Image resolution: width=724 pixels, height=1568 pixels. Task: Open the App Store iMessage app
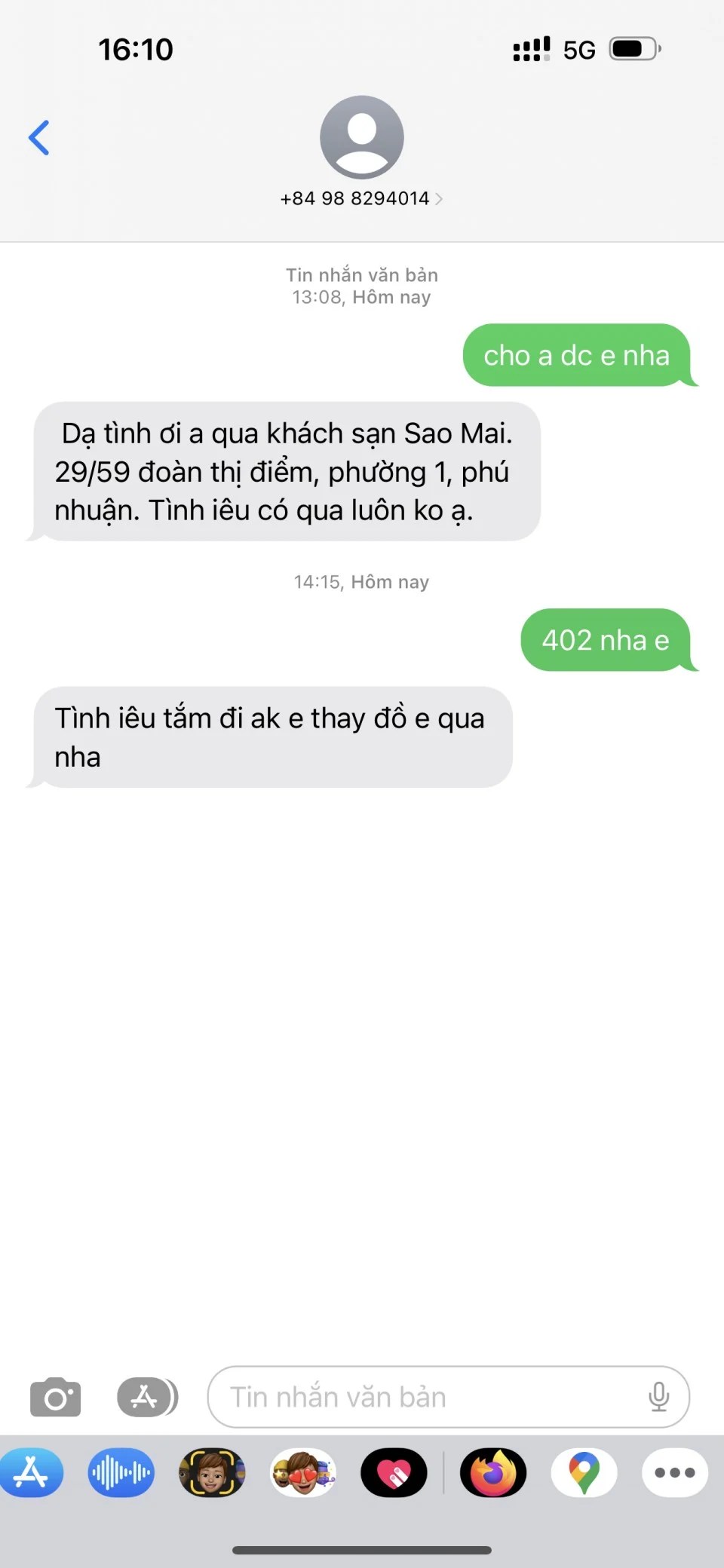[x=30, y=1472]
